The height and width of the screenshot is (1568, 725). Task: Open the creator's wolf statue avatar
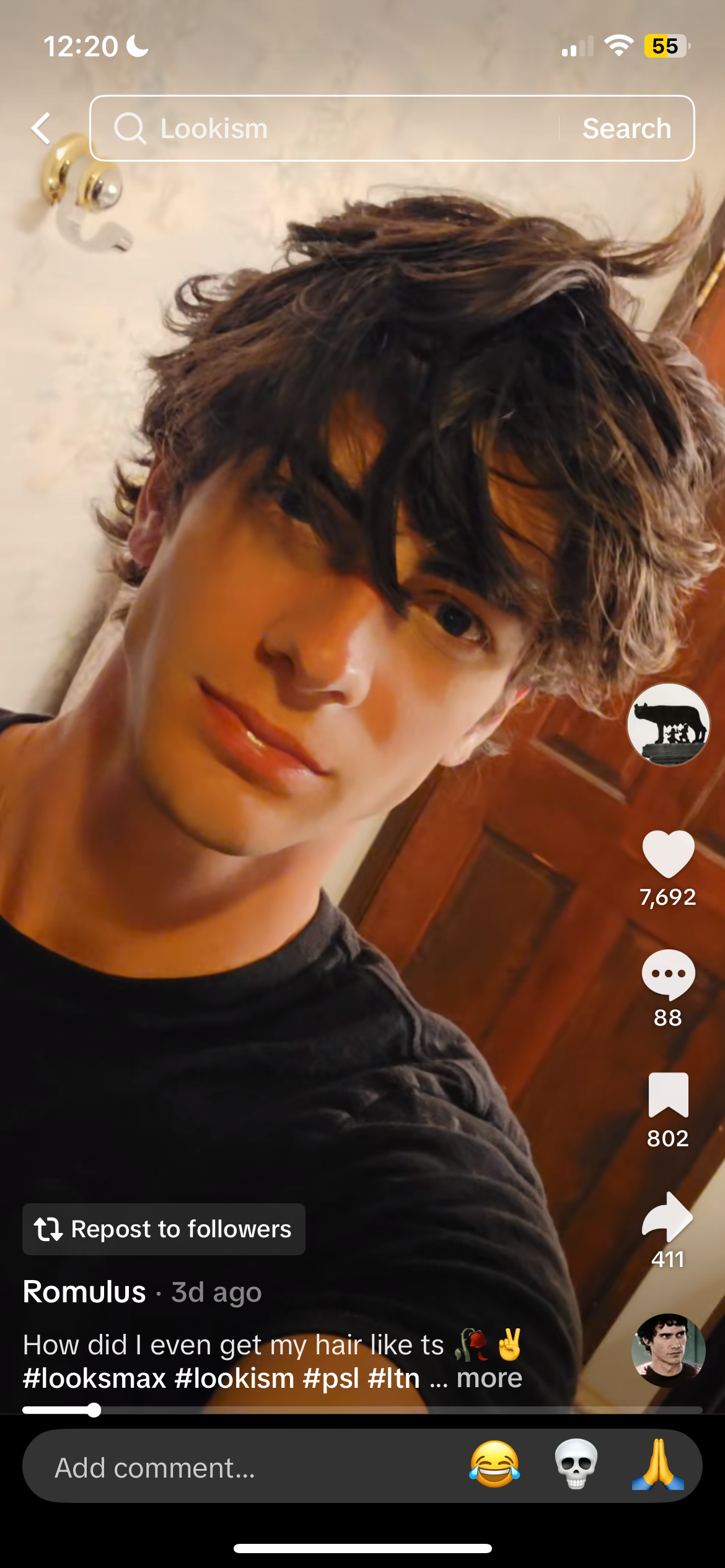669,725
